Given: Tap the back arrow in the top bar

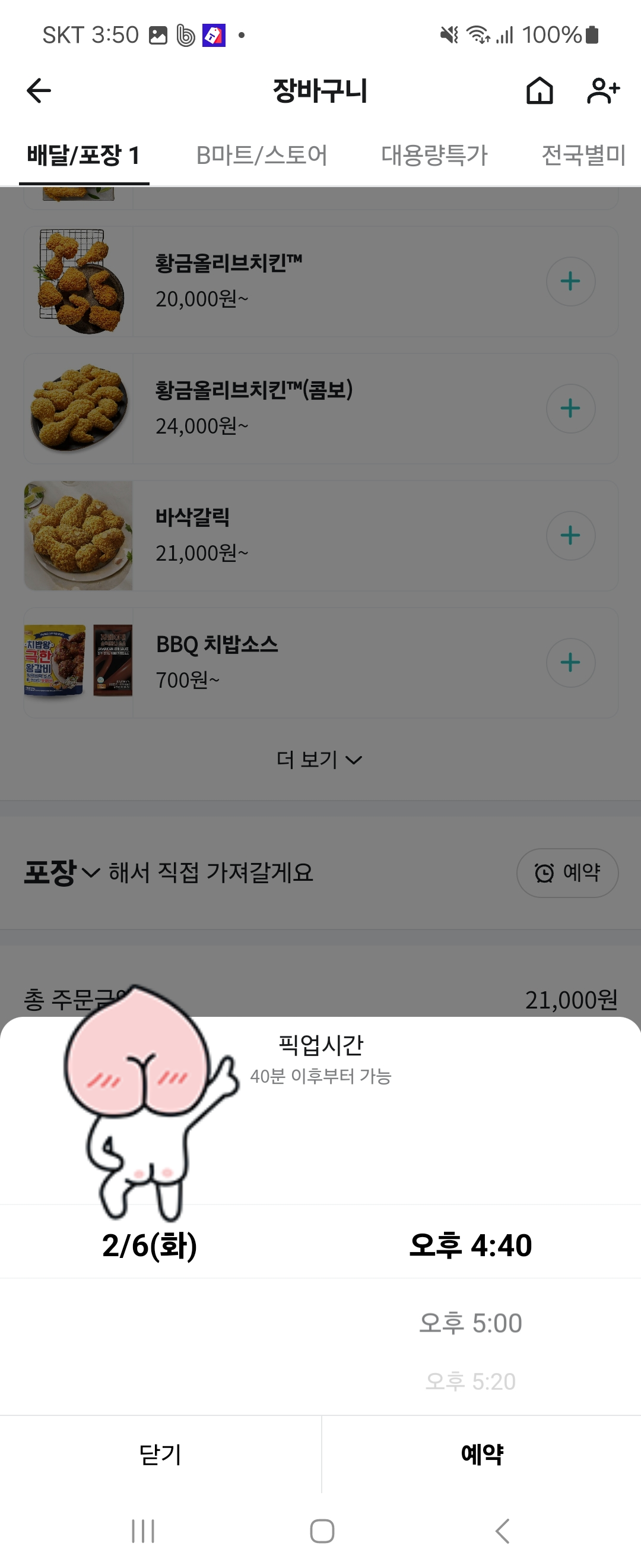Looking at the screenshot, I should click(x=38, y=90).
